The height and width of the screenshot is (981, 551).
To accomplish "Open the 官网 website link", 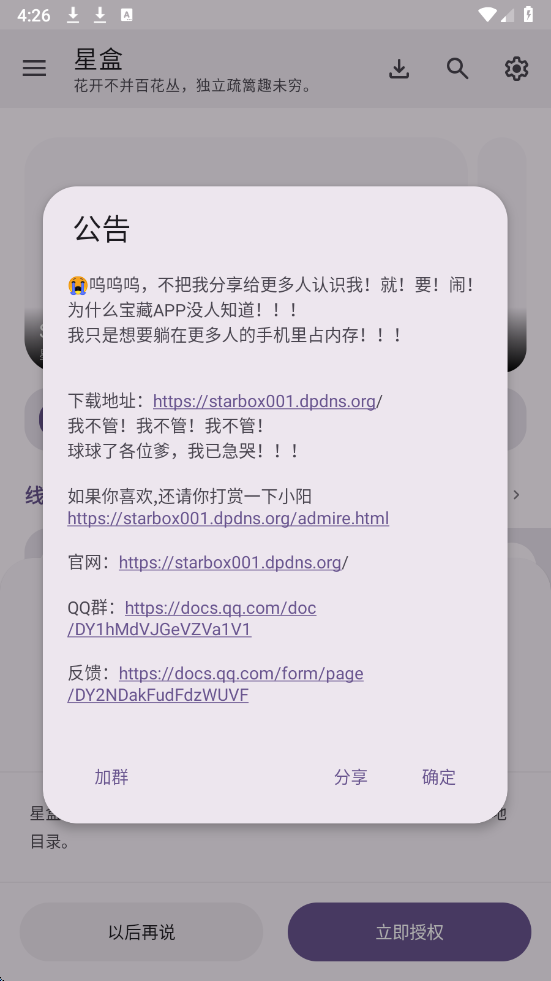I will (x=230, y=562).
